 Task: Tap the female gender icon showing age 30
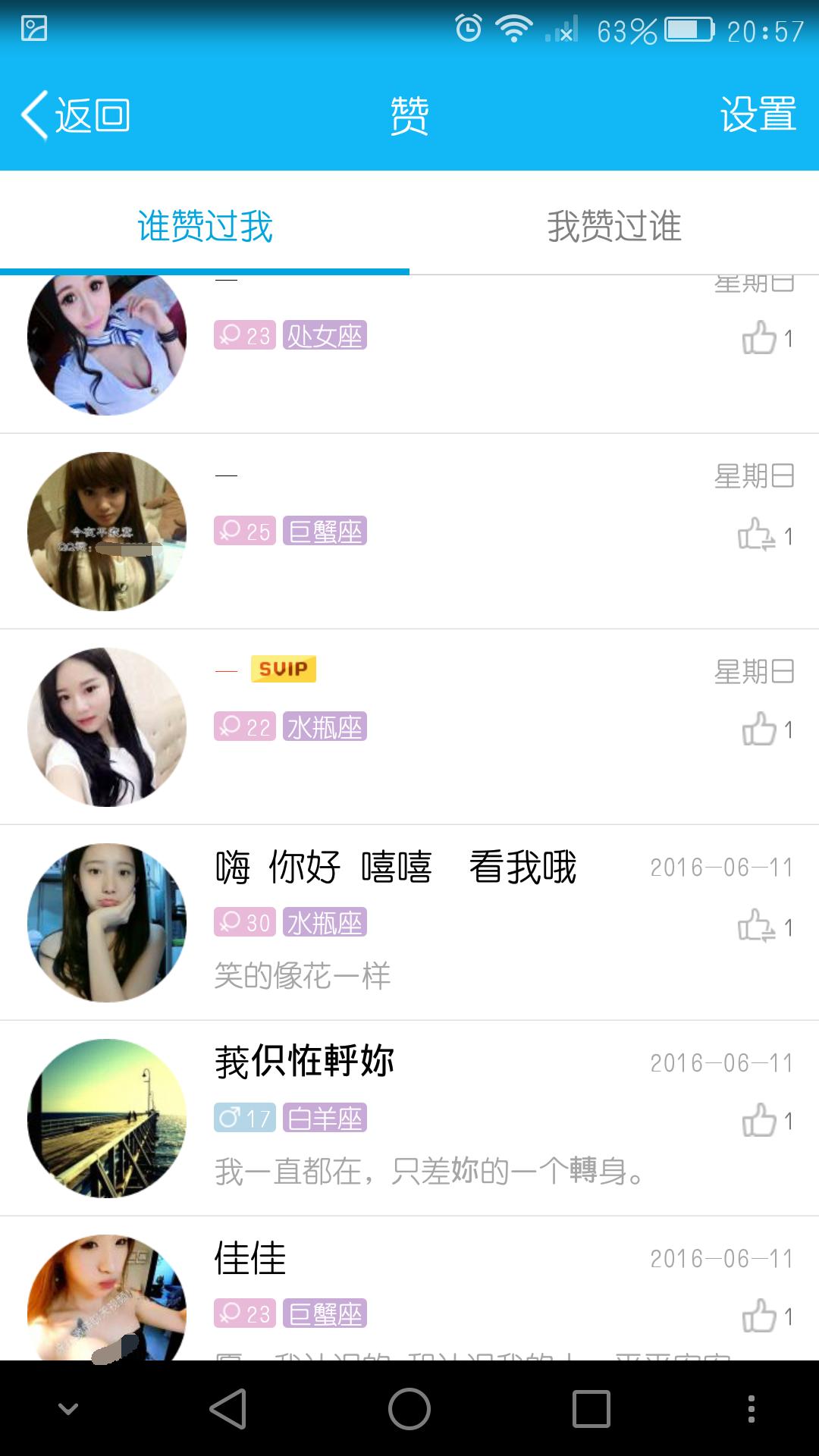tap(244, 924)
